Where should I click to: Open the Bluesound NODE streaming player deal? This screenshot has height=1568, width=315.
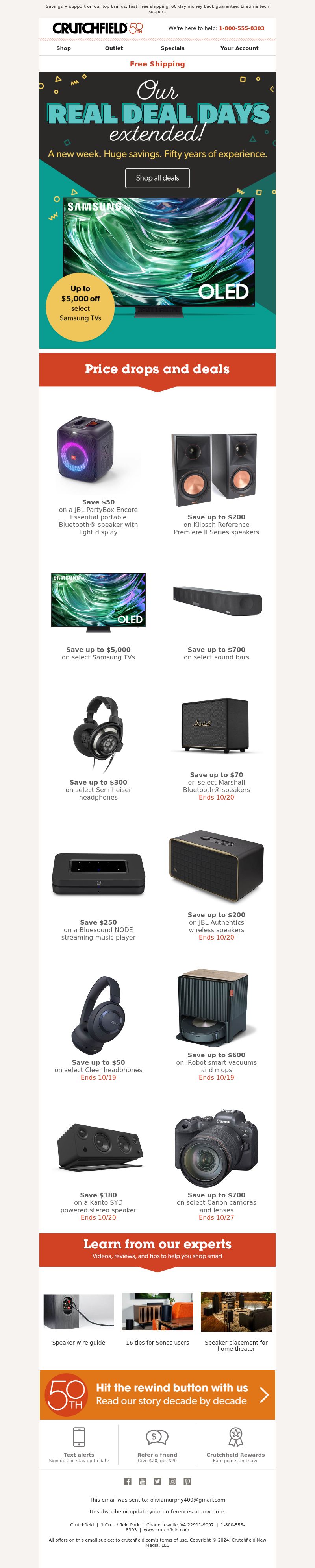98,889
